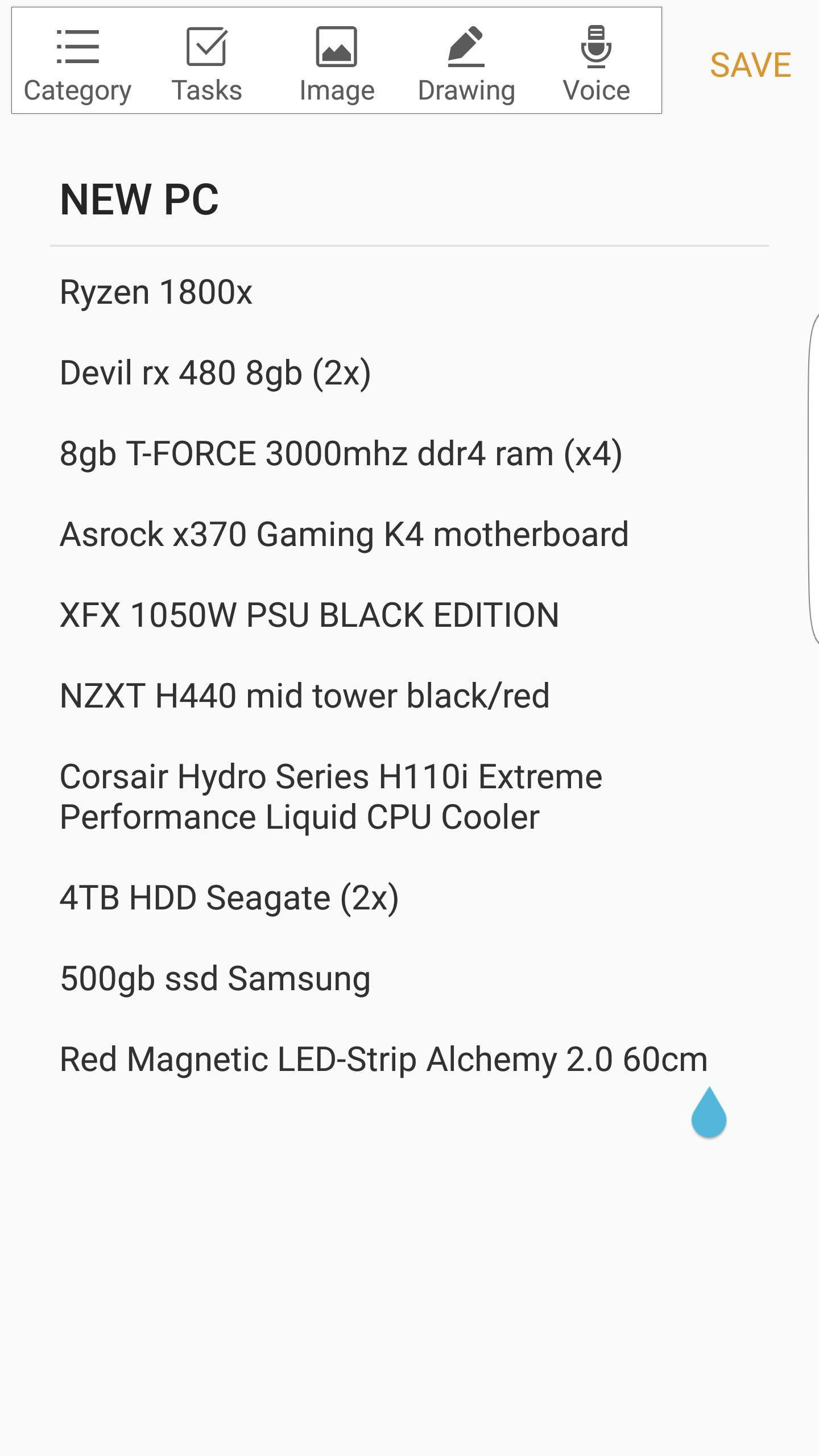
Task: Insert an Image into the note
Action: 337,64
